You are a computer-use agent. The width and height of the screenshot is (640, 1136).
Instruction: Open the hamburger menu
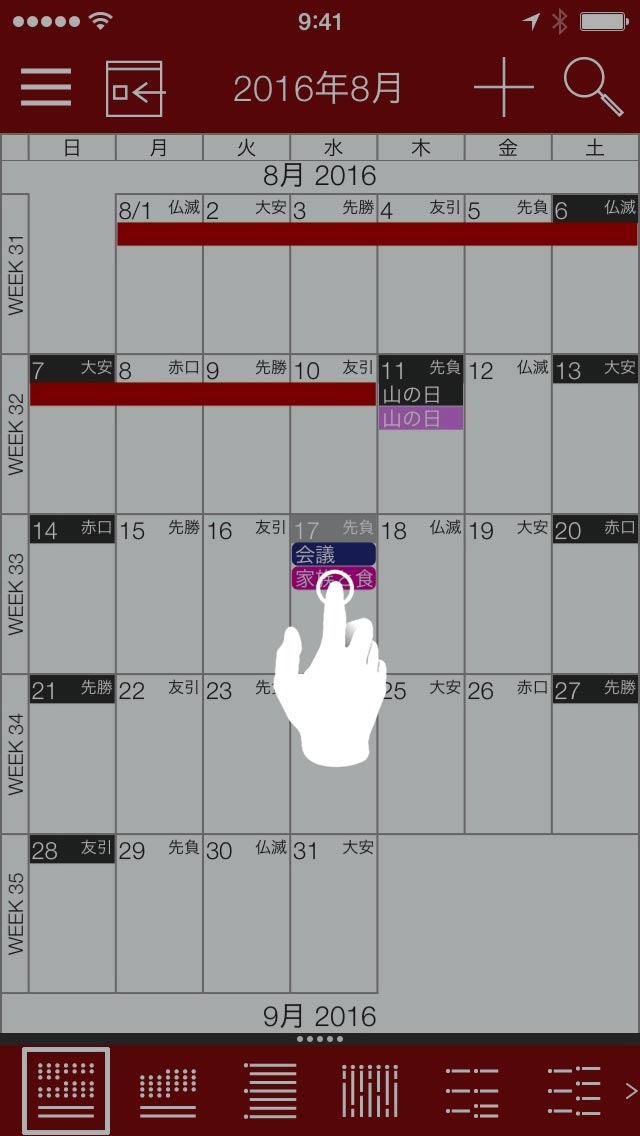click(46, 88)
